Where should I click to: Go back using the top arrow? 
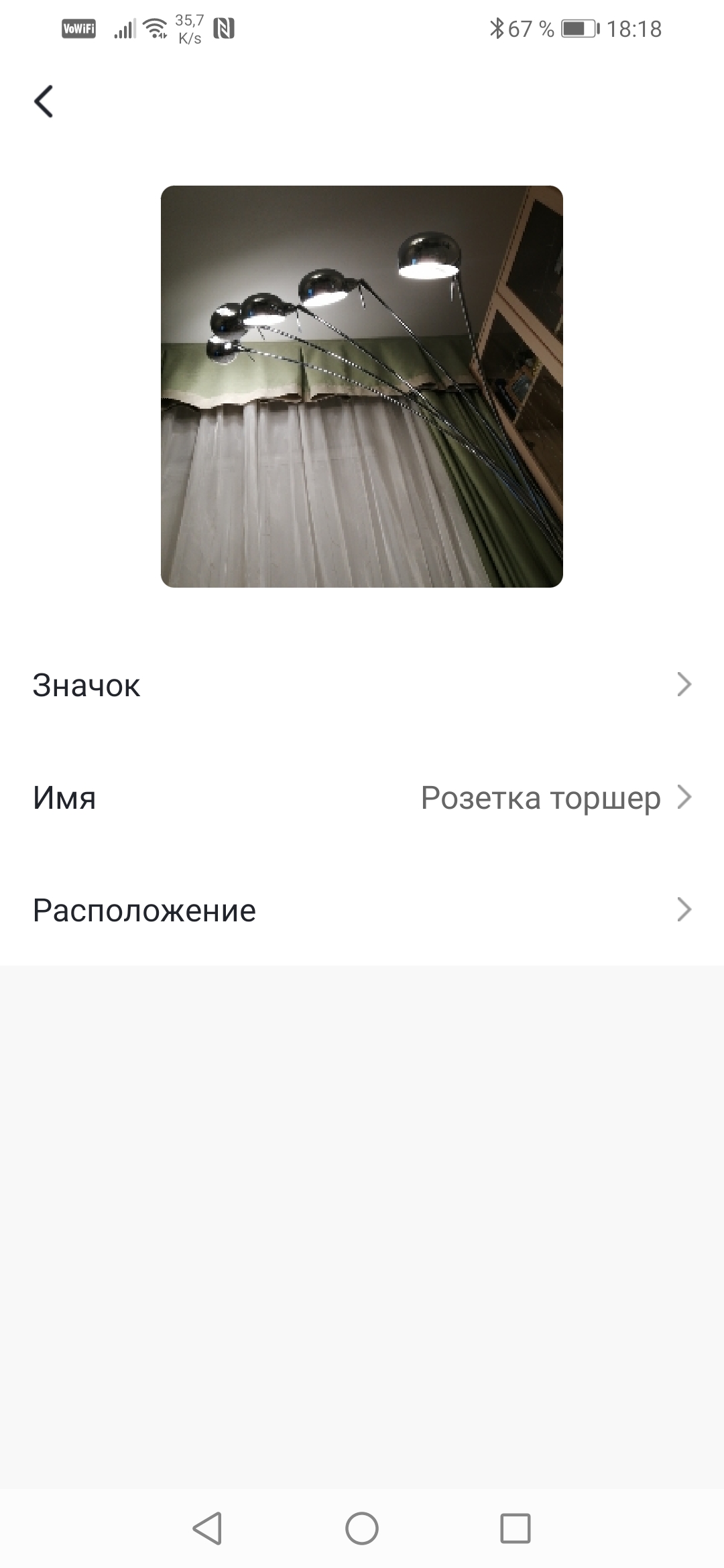pos(44,102)
